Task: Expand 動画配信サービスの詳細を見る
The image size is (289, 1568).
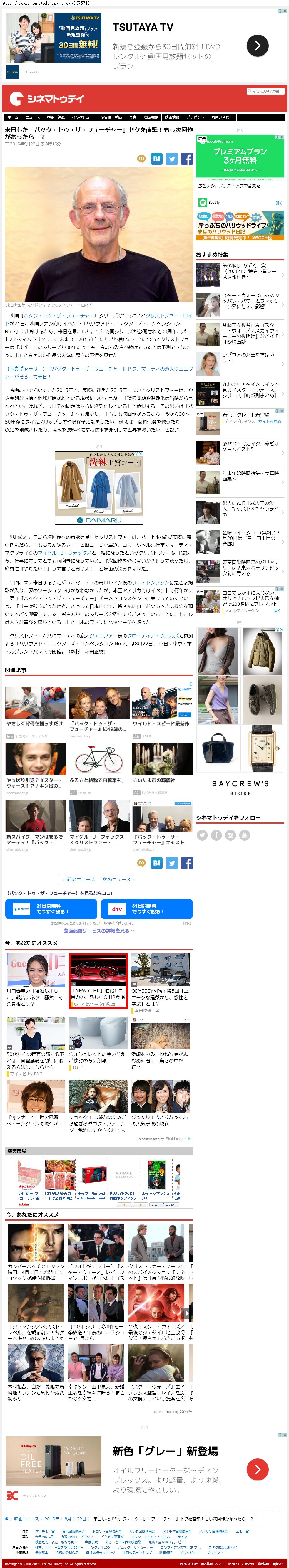Action: [98, 931]
